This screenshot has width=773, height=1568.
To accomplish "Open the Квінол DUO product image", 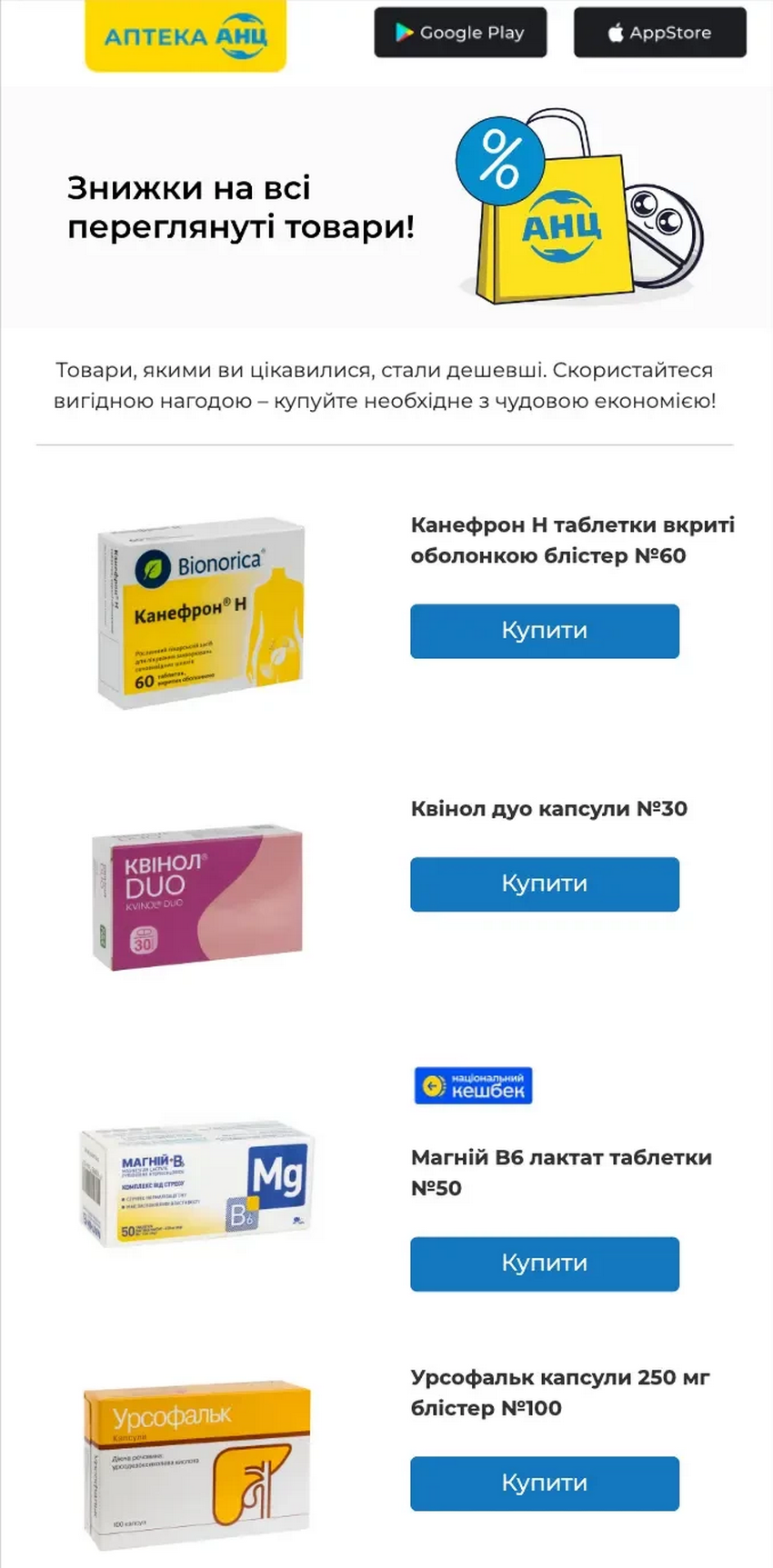I will click(198, 898).
